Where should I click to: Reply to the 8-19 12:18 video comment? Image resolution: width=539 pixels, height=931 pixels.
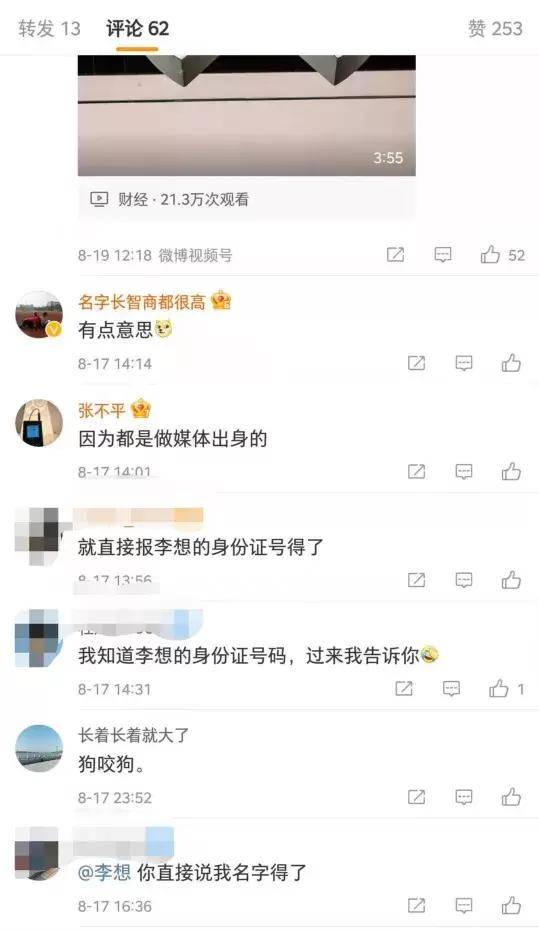click(x=443, y=255)
